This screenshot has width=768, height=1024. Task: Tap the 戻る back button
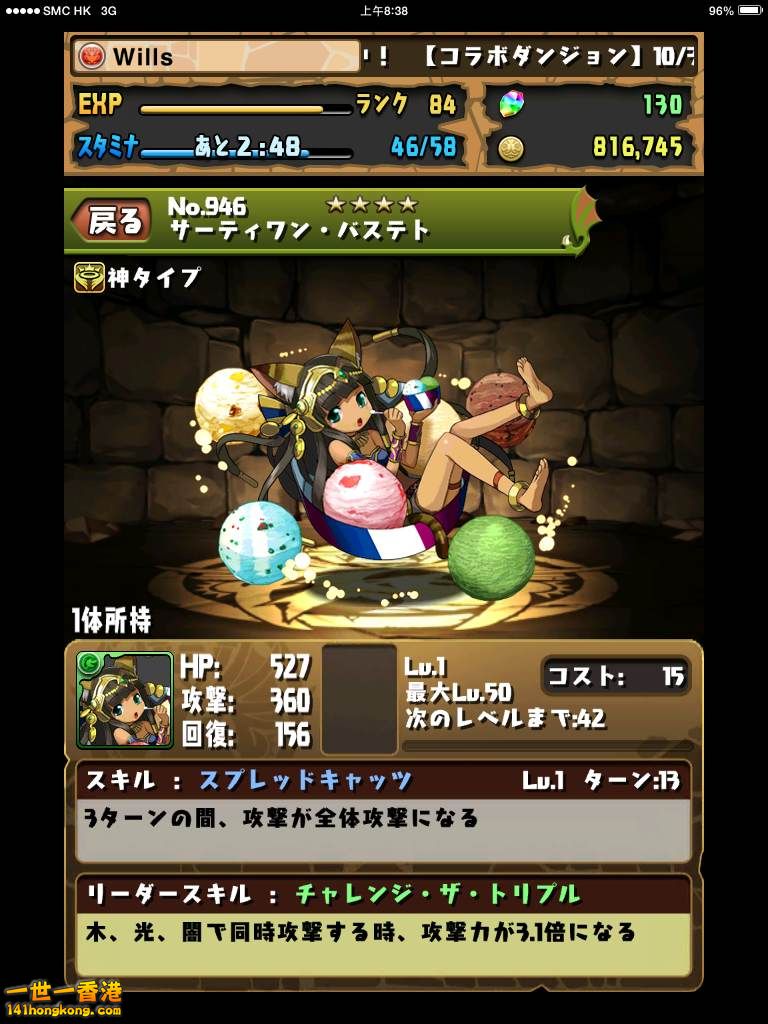tap(113, 221)
